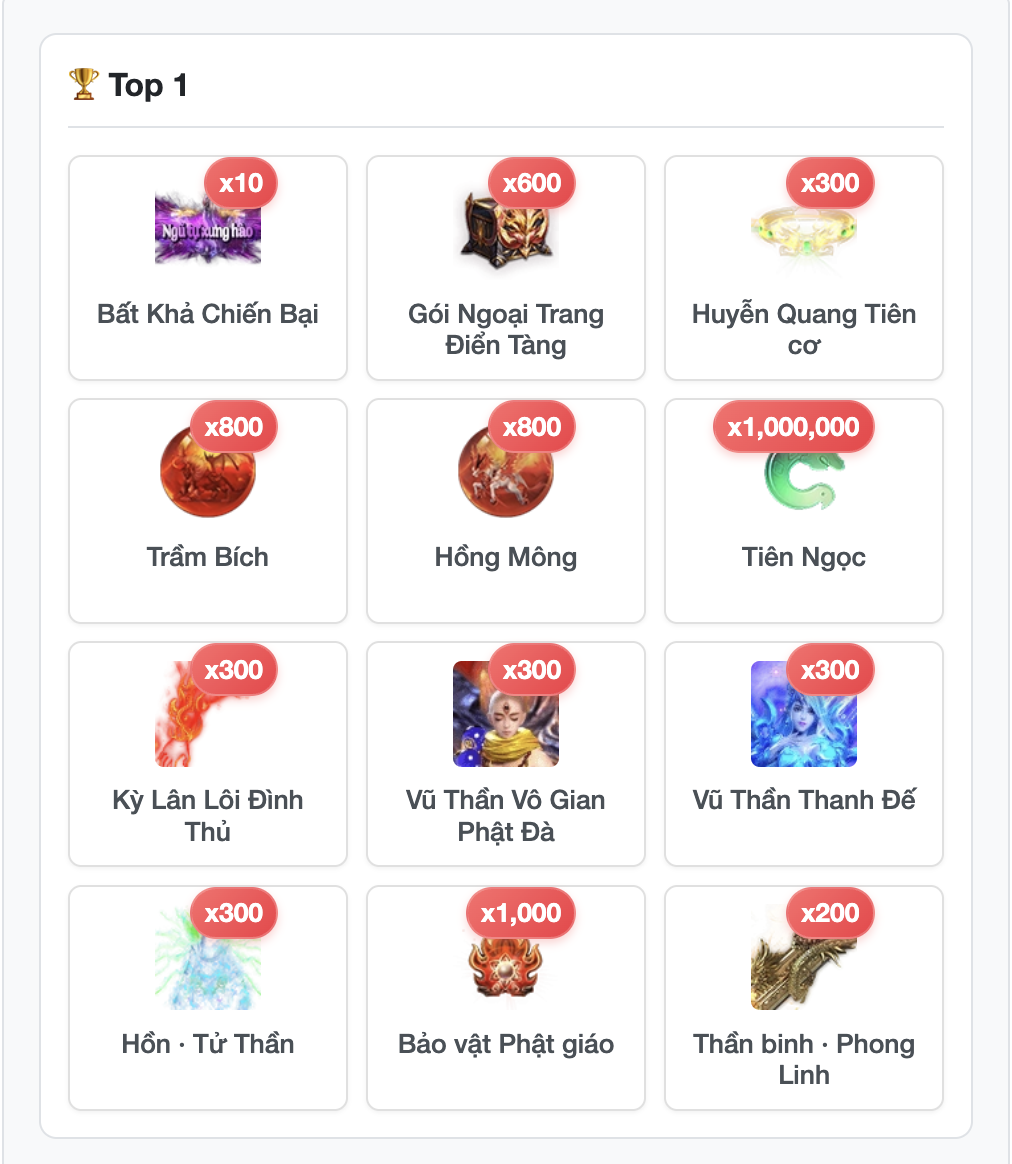This screenshot has height=1164, width=1012.
Task: Select the Gói Ngoại Trang Điển Tàng card
Action: (x=506, y=268)
